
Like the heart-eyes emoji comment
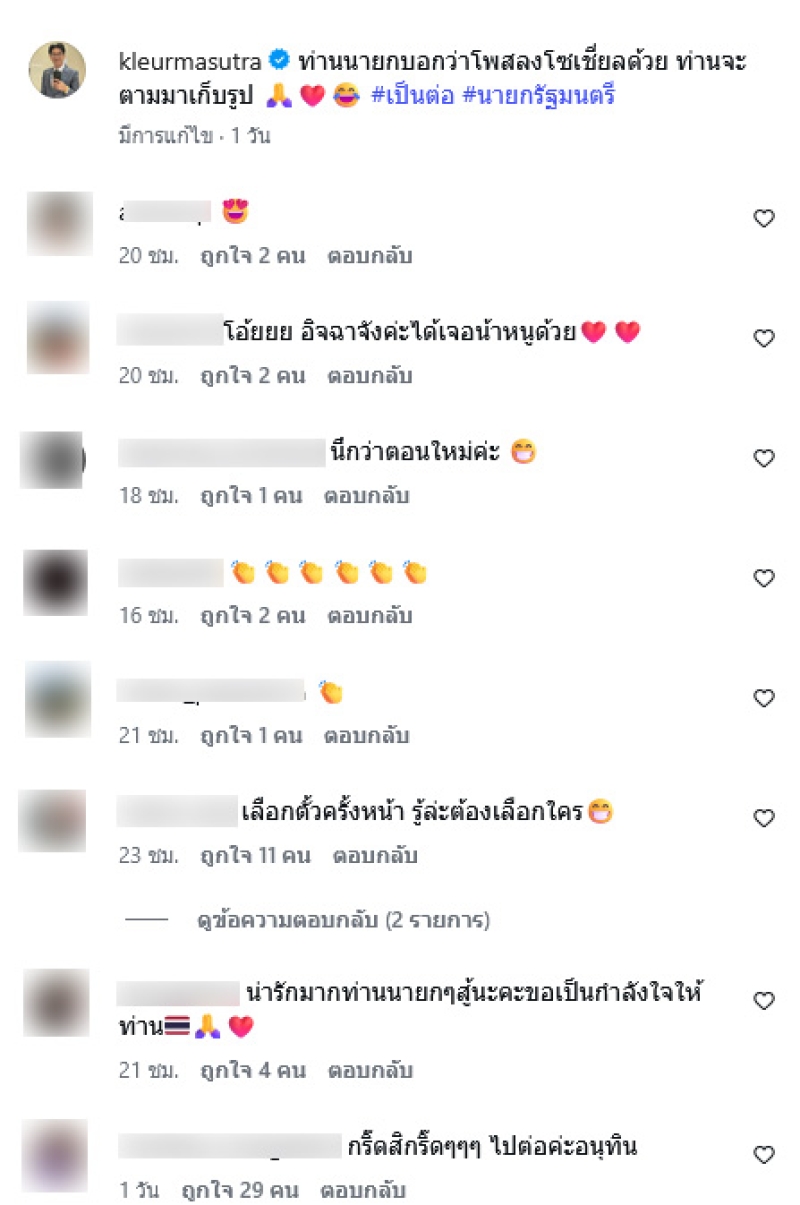764,218
